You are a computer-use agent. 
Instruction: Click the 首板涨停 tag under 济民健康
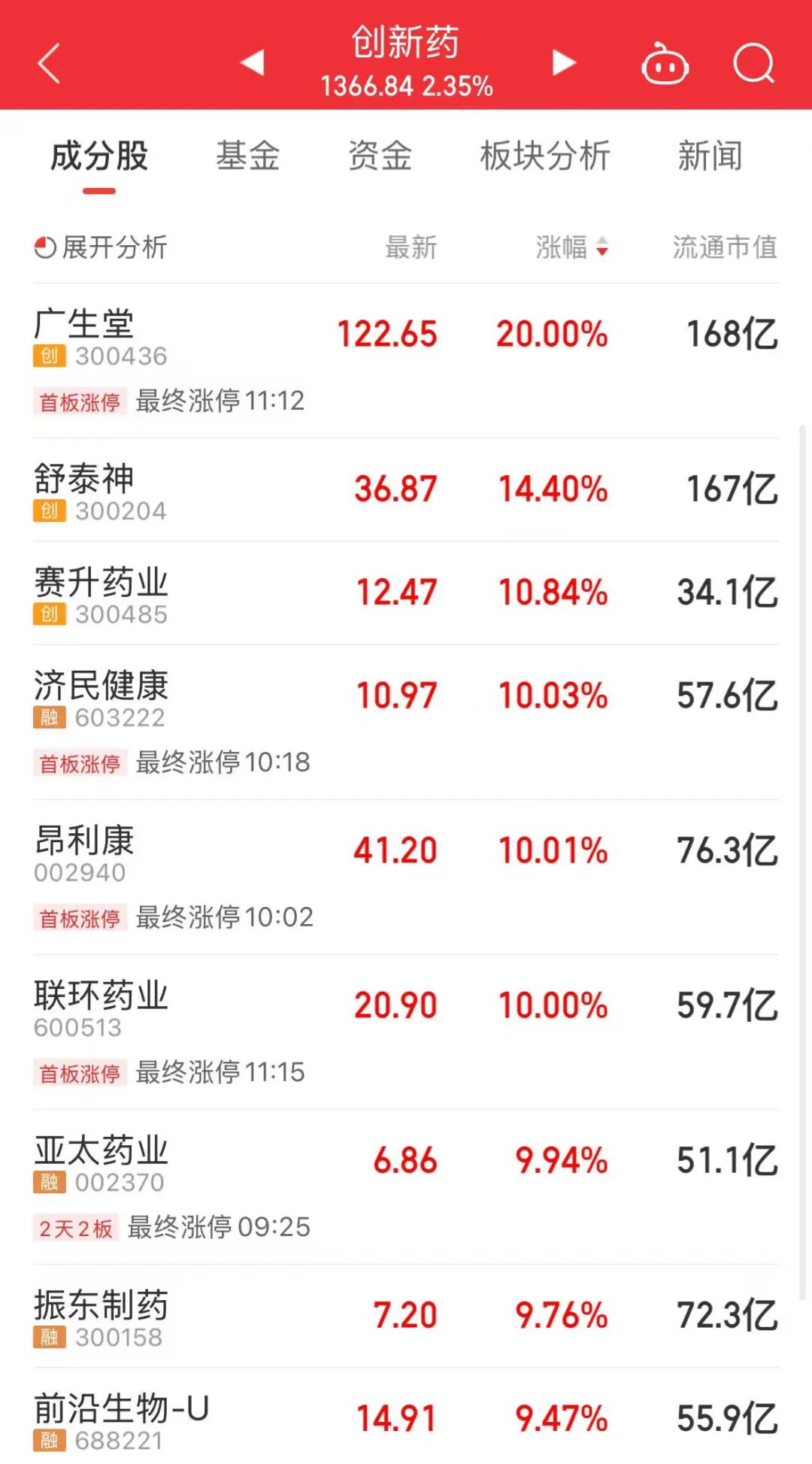[77, 763]
